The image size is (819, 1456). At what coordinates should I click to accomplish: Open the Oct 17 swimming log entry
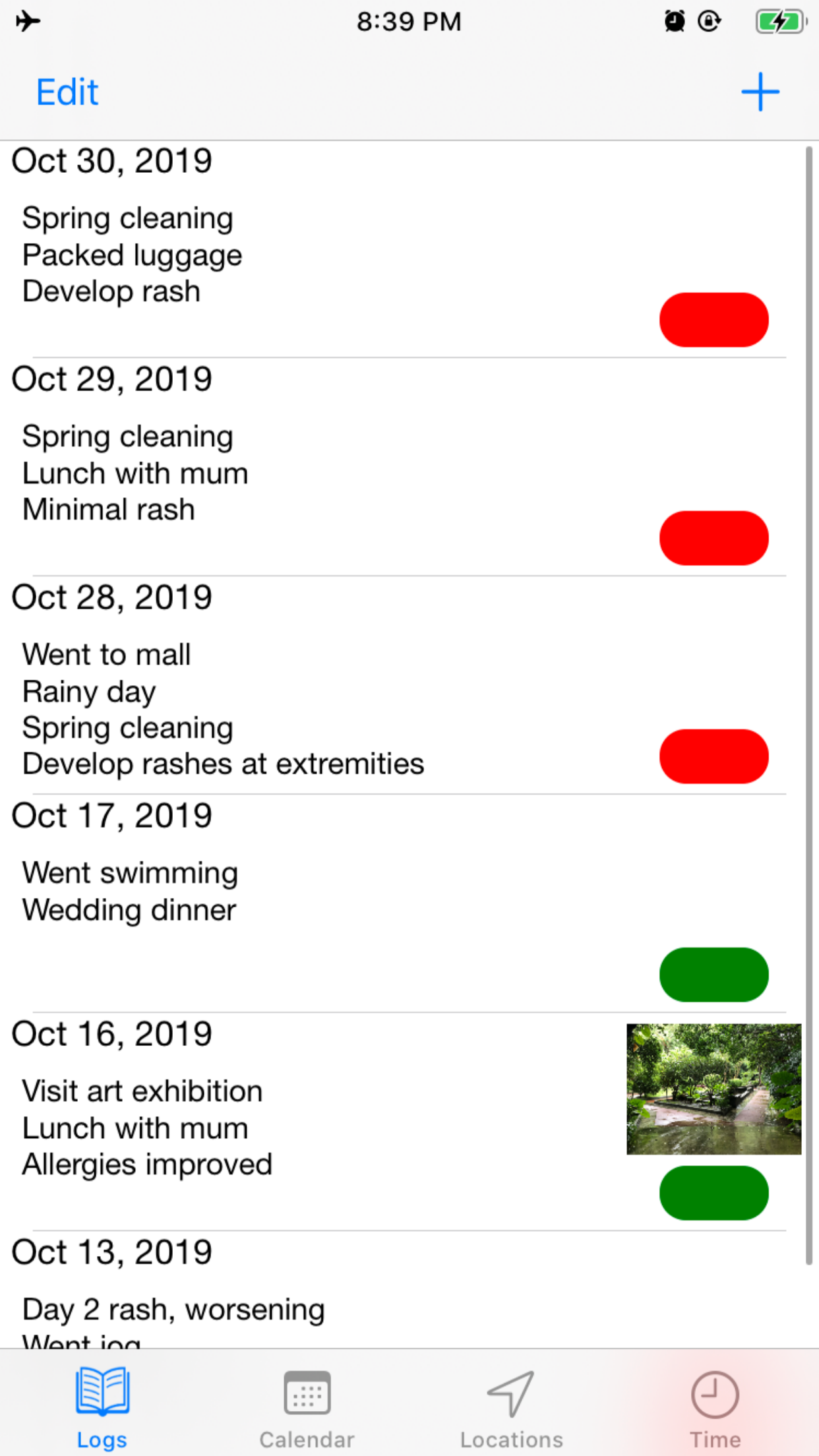[264, 890]
